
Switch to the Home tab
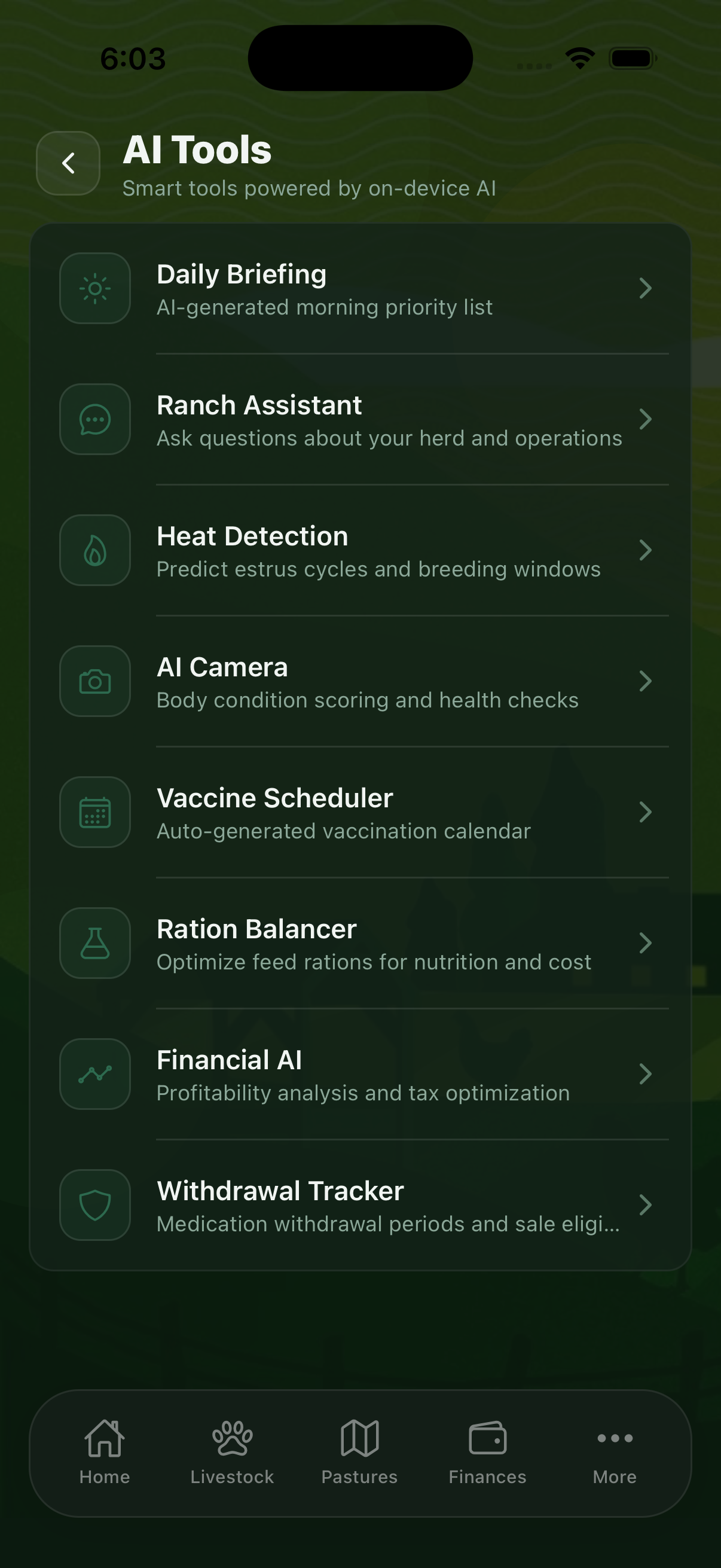coord(105,1452)
